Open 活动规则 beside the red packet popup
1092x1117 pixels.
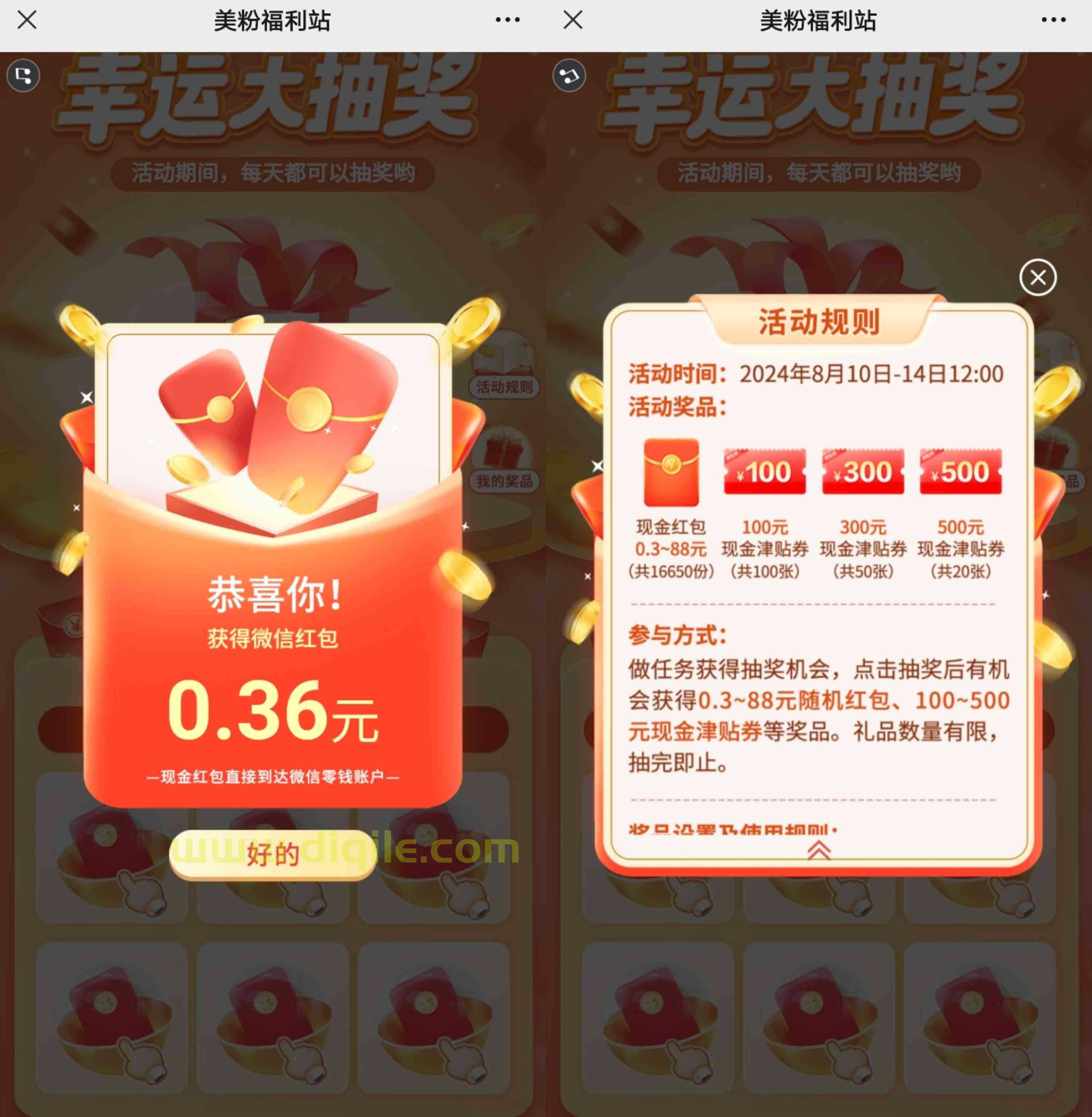[x=504, y=386]
